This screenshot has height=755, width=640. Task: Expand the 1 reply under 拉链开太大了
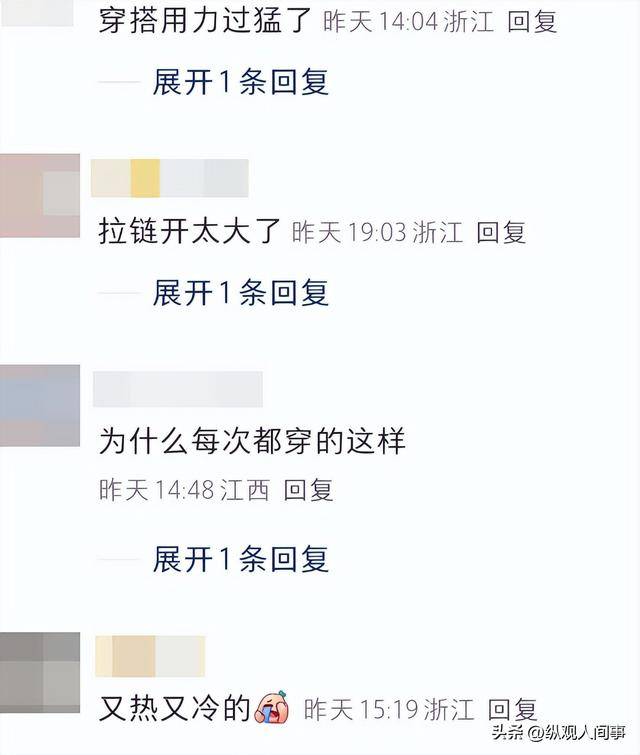point(240,293)
